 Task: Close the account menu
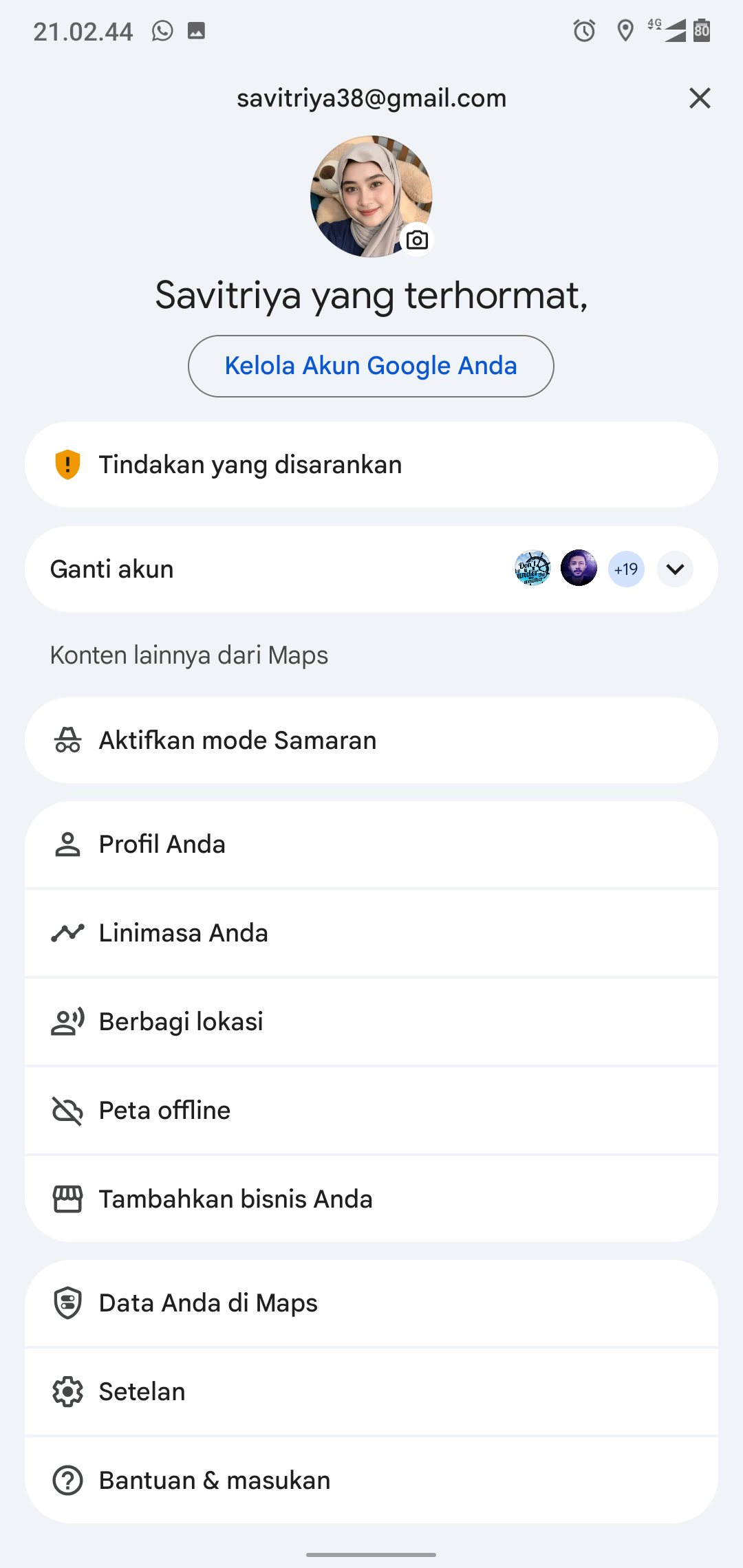point(700,98)
